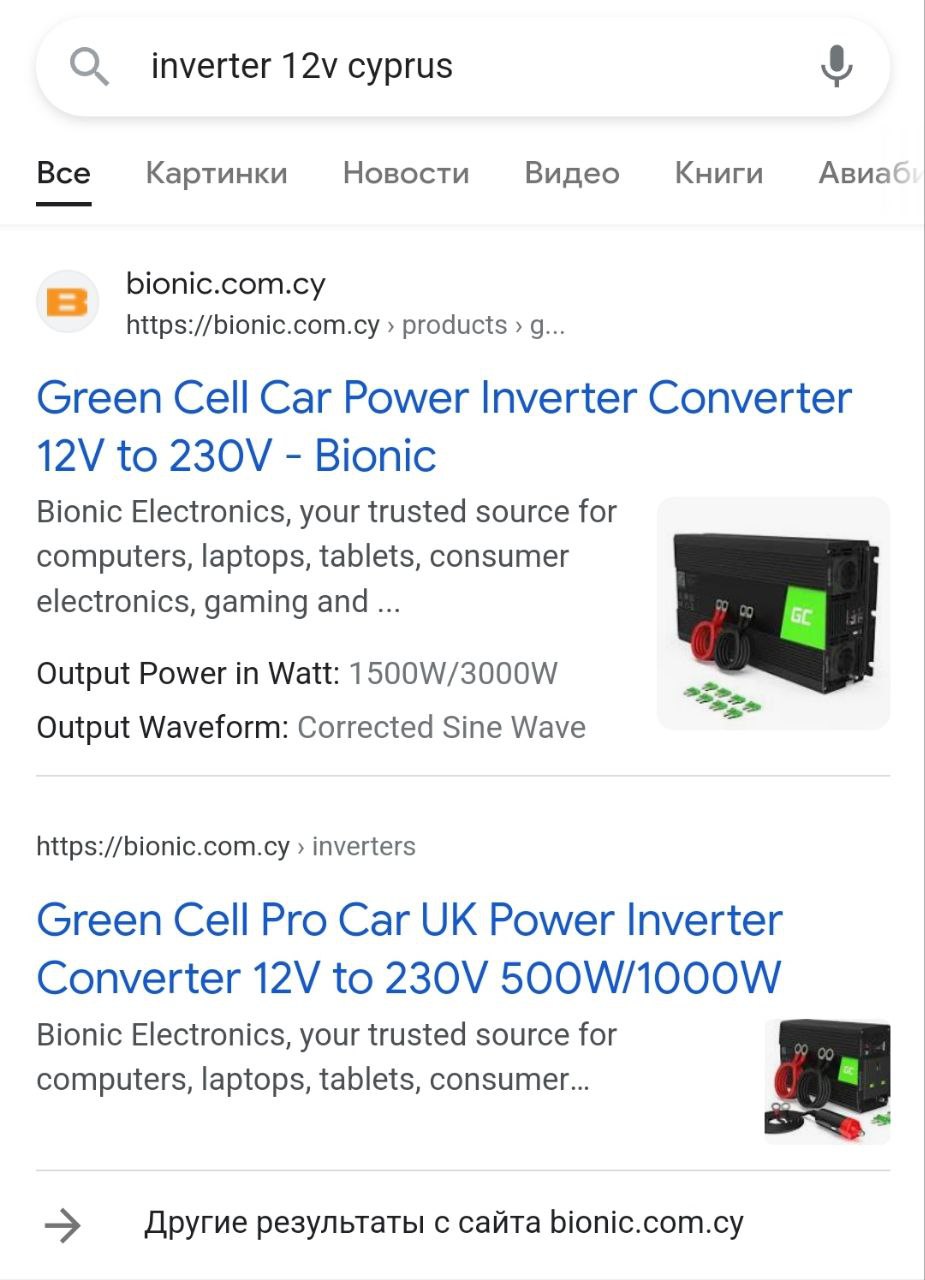Start voice search with the microphone
The image size is (925, 1280).
pos(836,67)
